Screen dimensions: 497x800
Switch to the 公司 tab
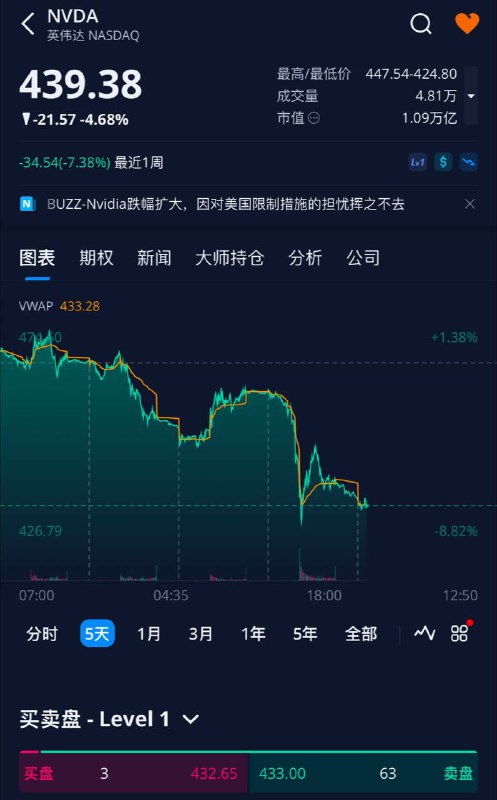click(x=363, y=258)
